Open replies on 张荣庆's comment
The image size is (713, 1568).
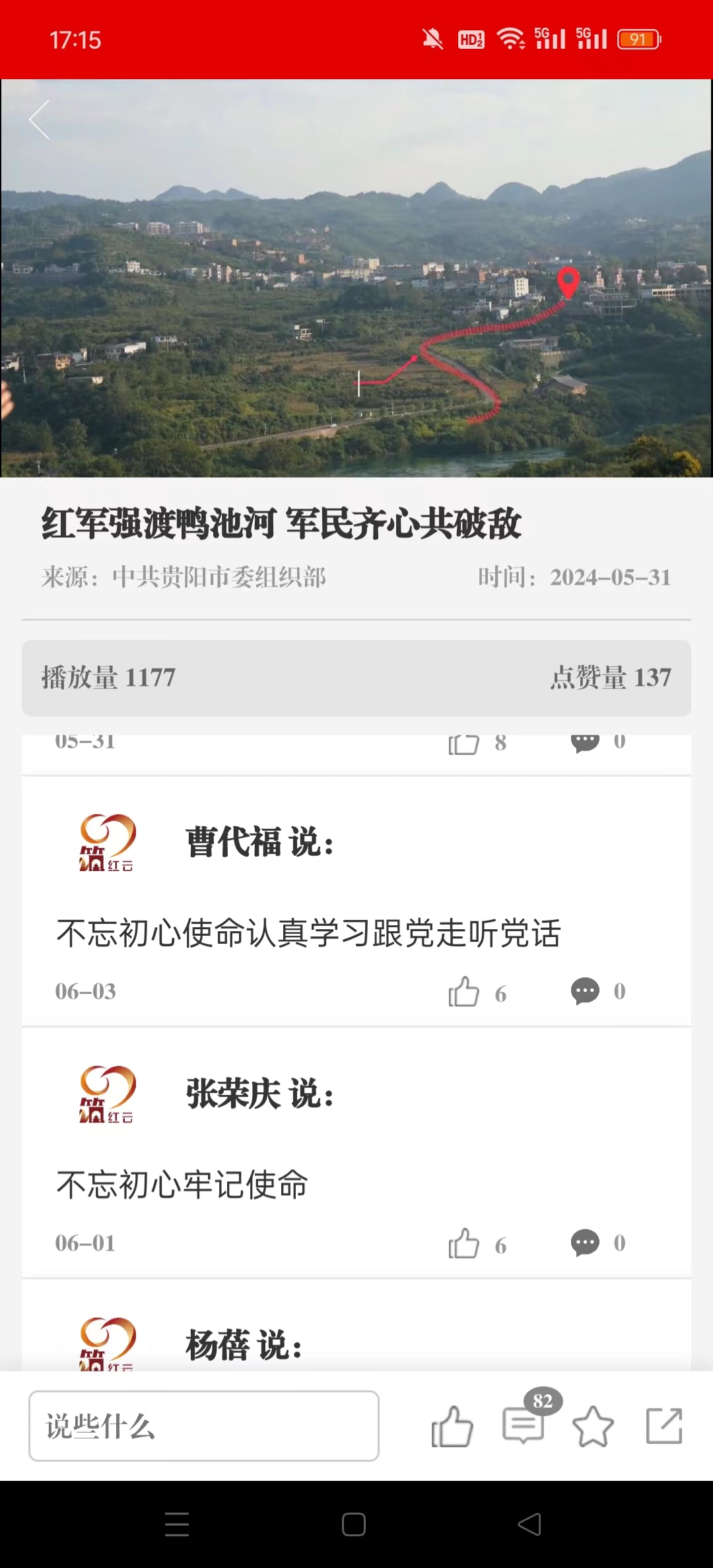(x=585, y=1243)
